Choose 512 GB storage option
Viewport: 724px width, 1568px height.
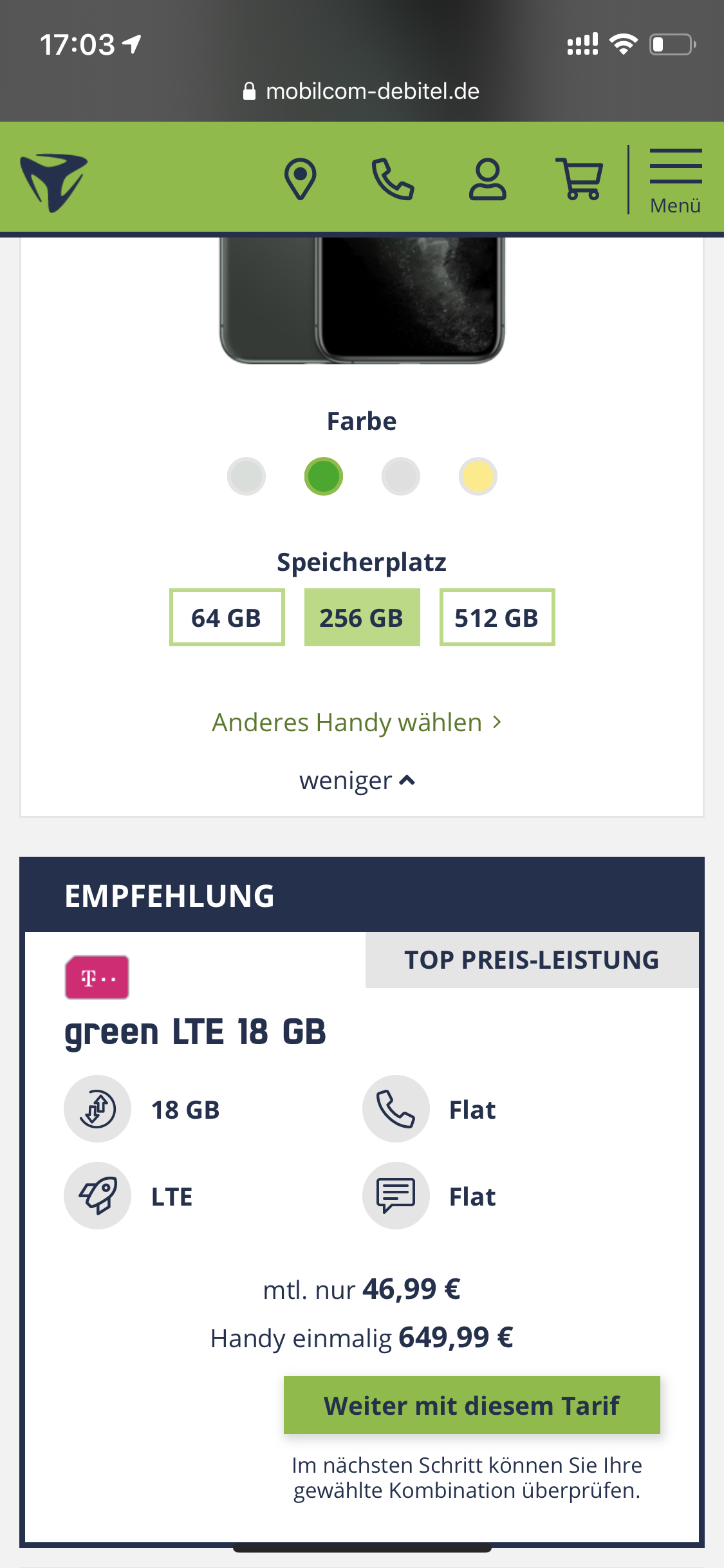coord(497,617)
